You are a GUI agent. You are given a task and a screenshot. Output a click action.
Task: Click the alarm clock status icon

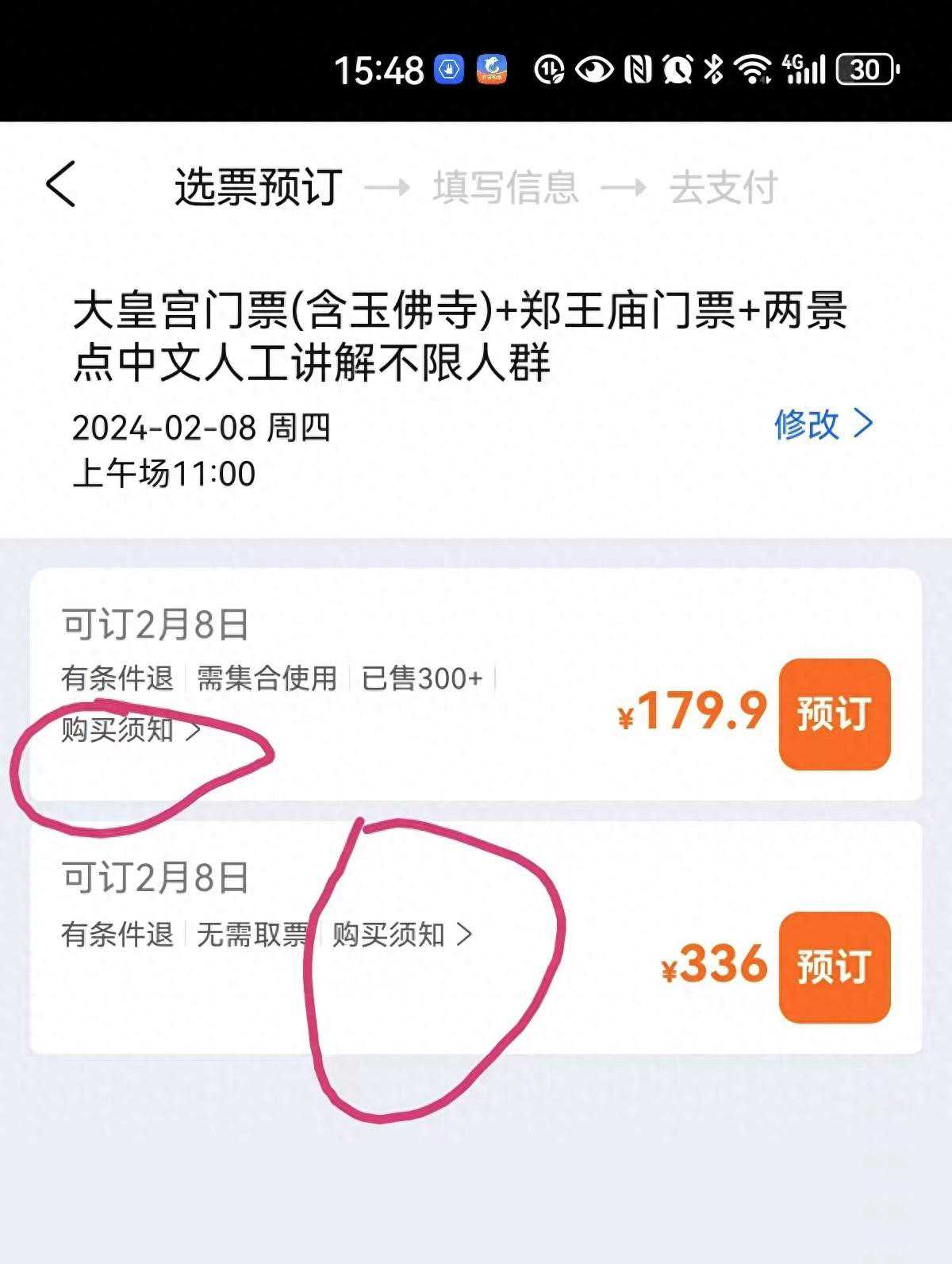677,70
